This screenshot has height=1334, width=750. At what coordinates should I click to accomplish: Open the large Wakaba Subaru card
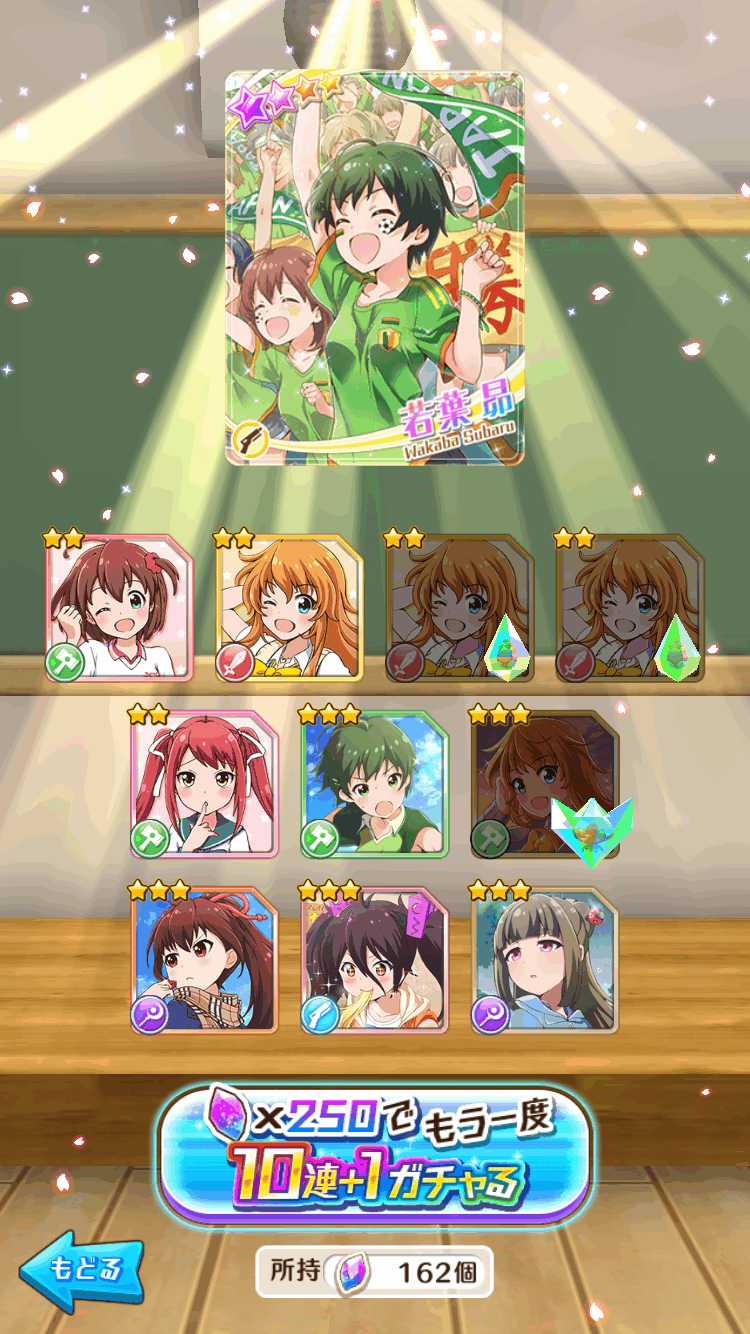tap(374, 268)
